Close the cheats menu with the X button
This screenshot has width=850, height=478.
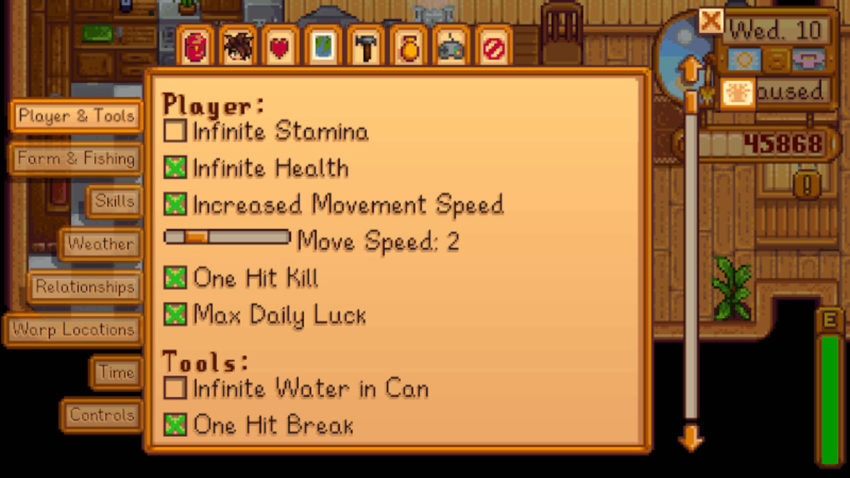pyautogui.click(x=710, y=21)
